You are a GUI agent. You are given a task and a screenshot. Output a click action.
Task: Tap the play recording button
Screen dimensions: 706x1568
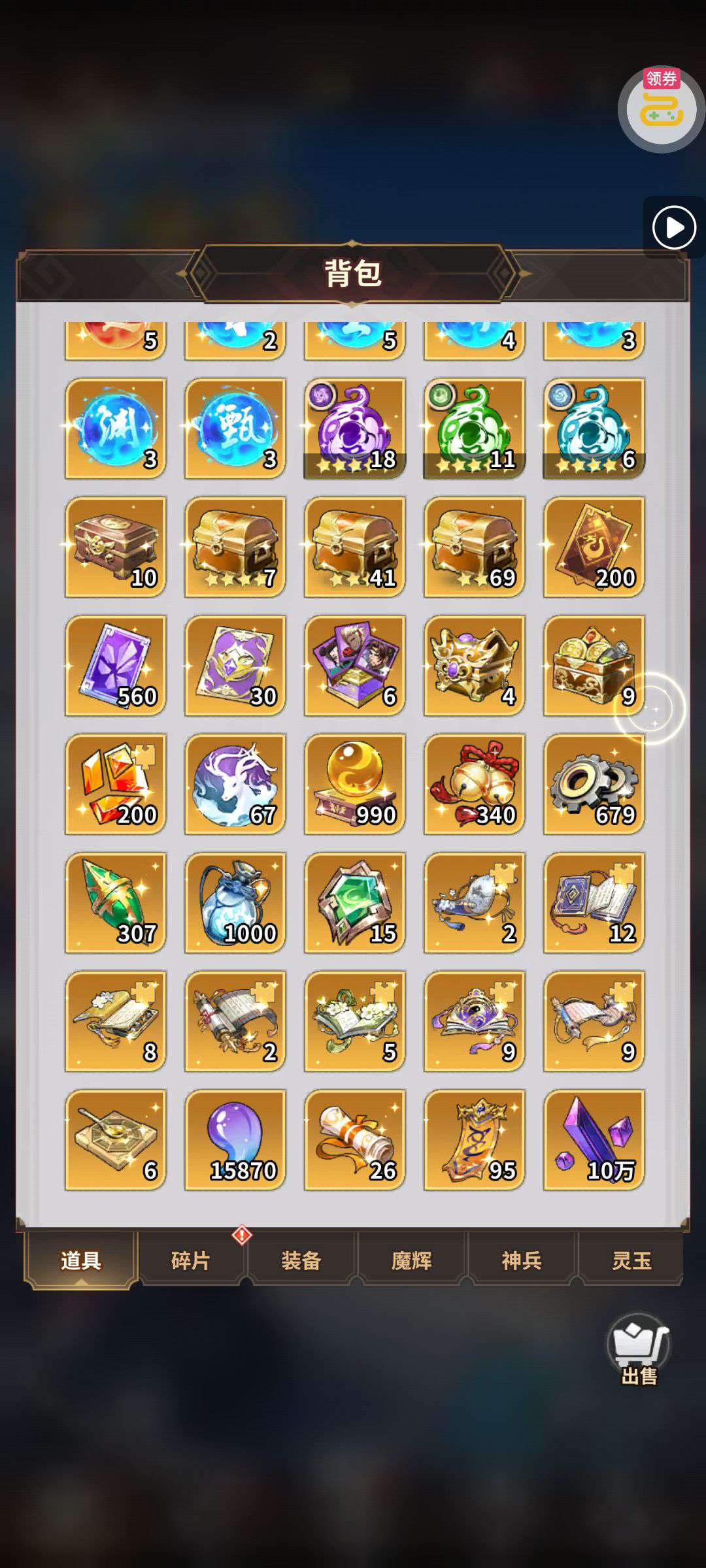pos(674,227)
